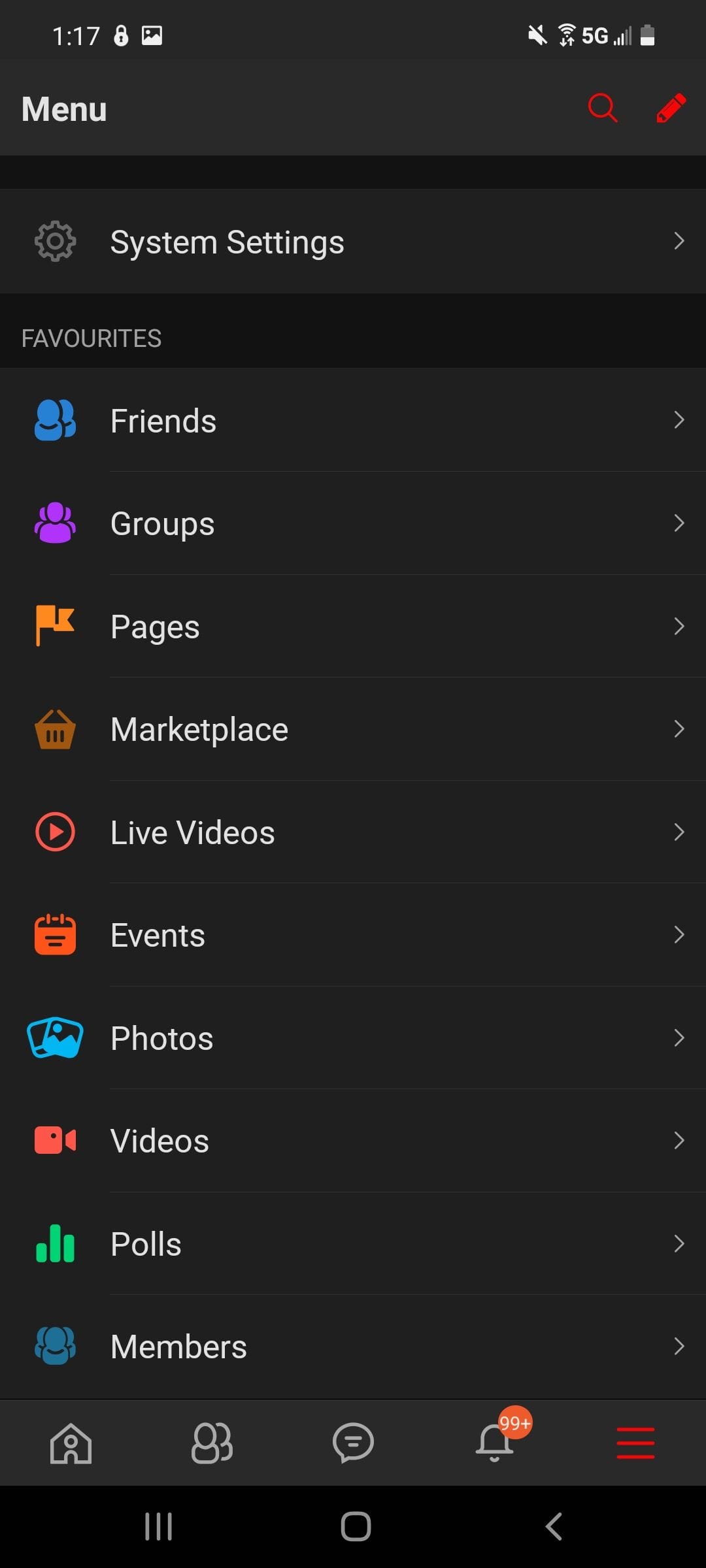Open the Events calendar icon

pyautogui.click(x=56, y=935)
